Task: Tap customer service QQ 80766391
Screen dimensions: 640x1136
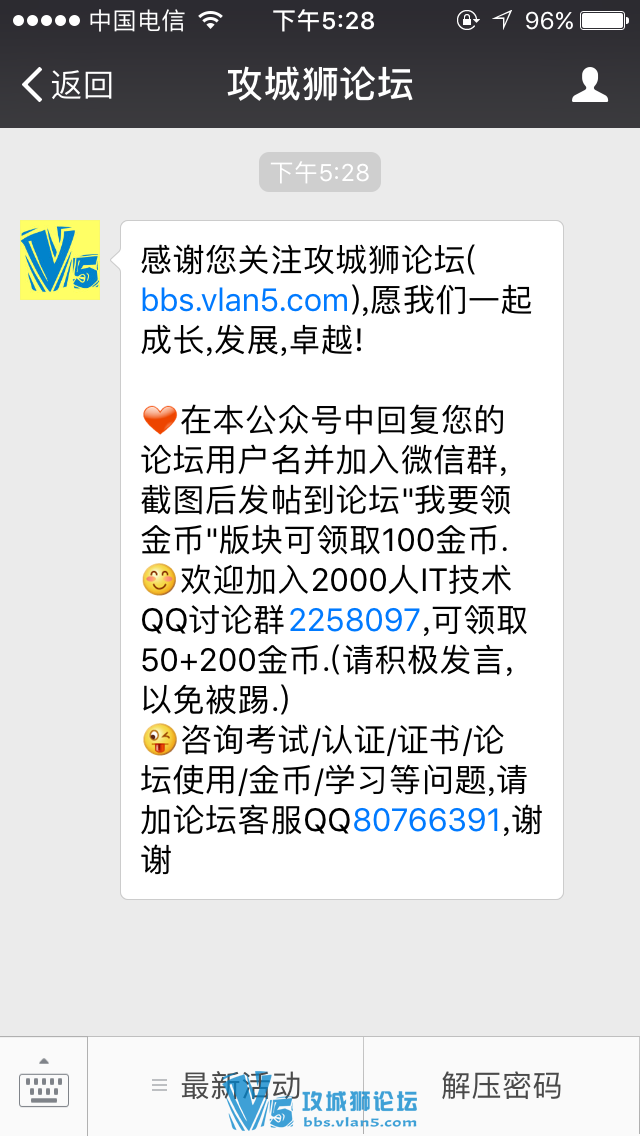Action: coord(426,820)
